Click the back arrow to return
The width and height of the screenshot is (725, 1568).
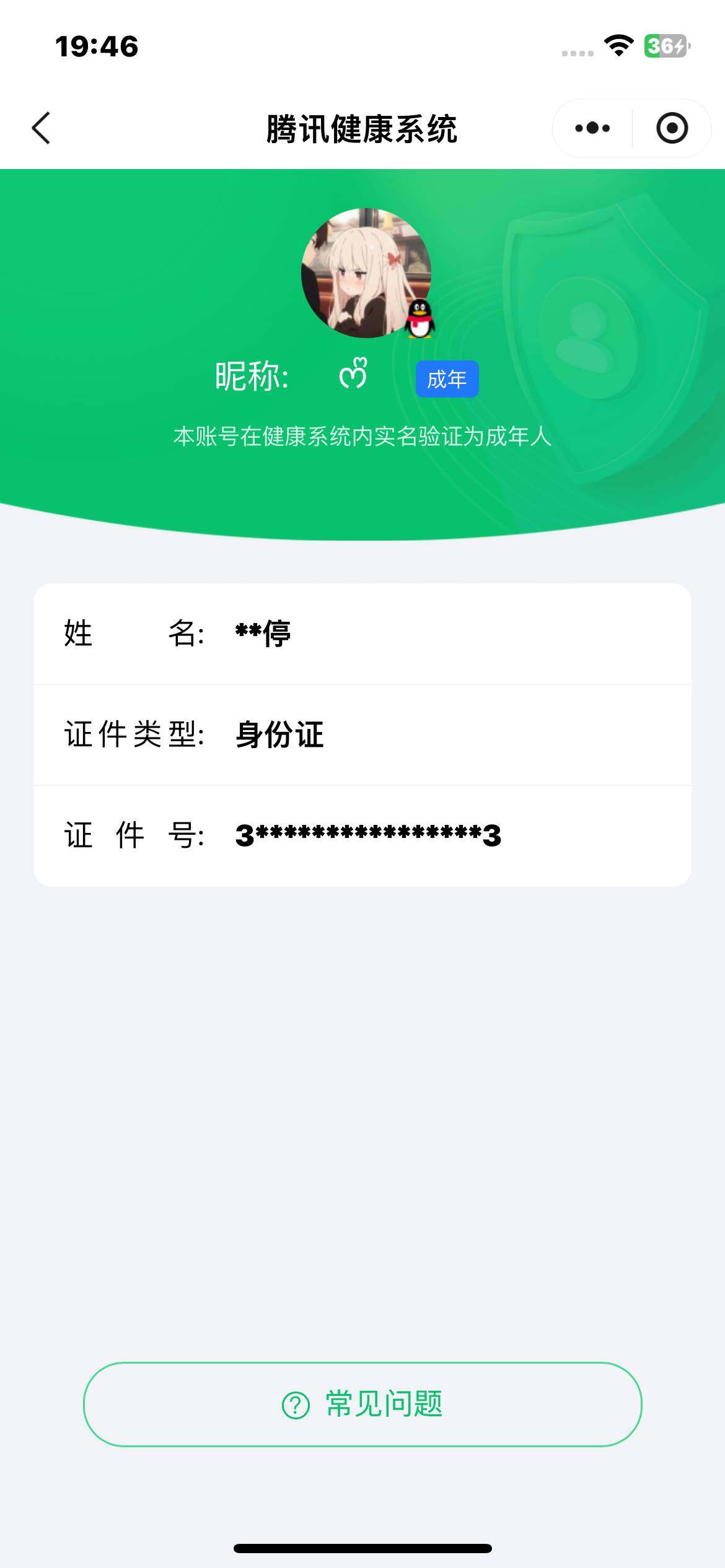(40, 128)
